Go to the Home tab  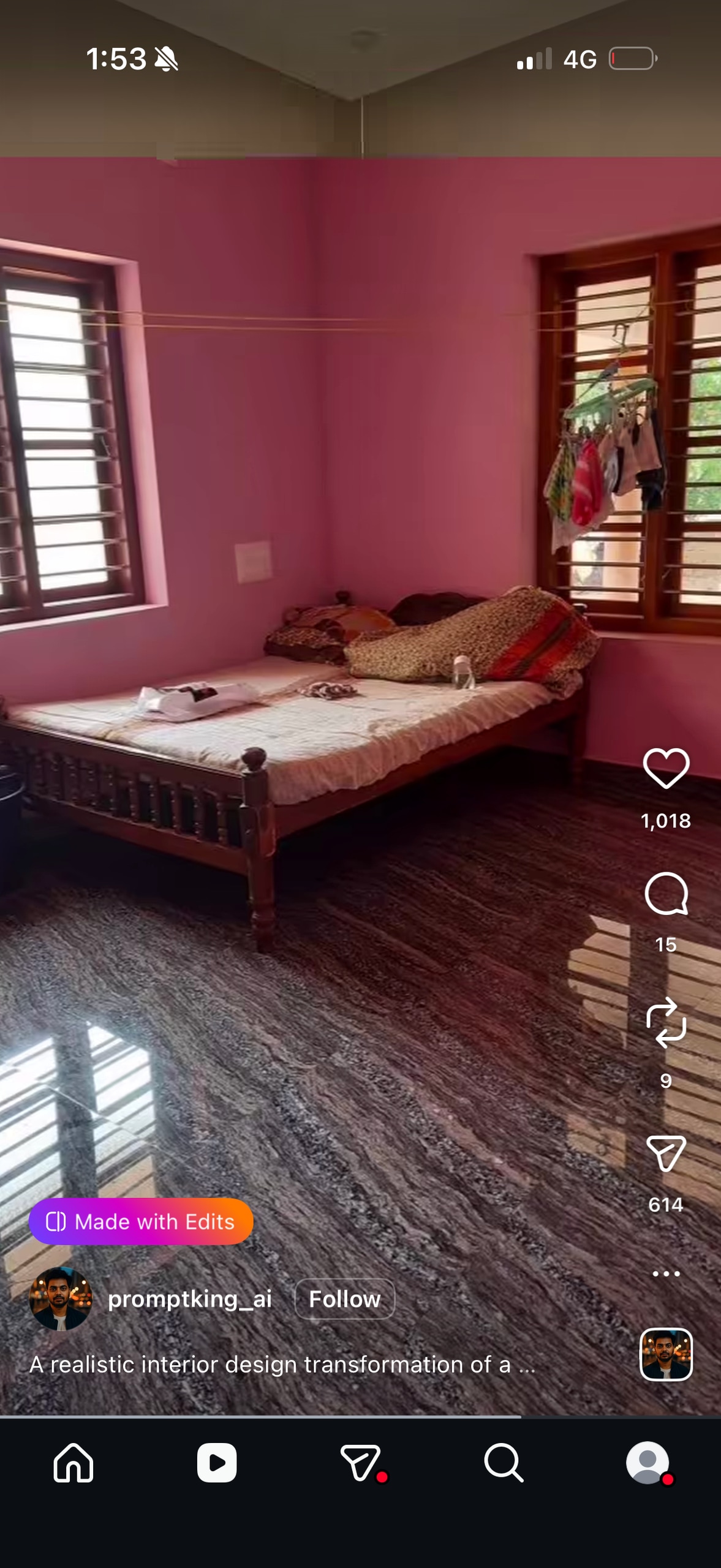[74, 1463]
